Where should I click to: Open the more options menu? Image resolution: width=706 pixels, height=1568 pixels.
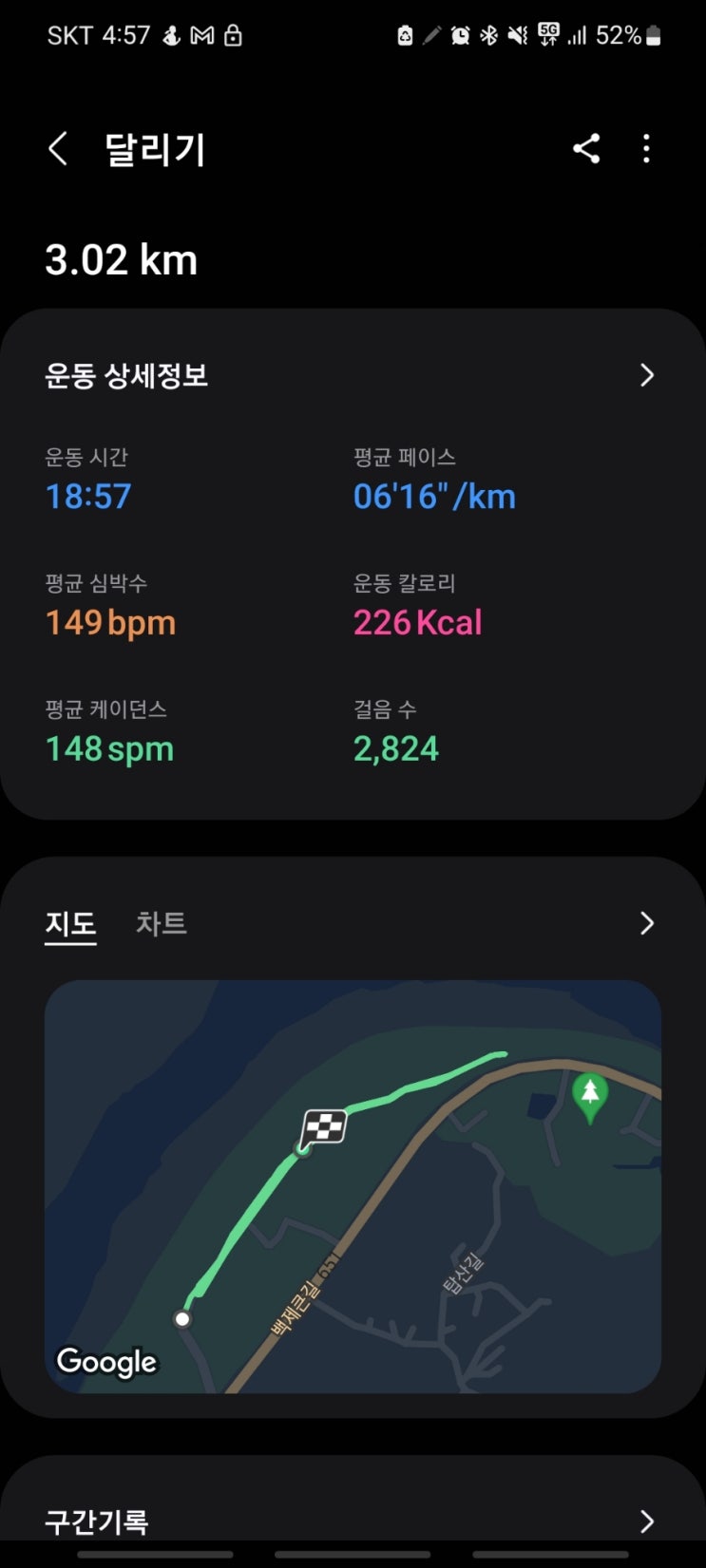pos(646,149)
